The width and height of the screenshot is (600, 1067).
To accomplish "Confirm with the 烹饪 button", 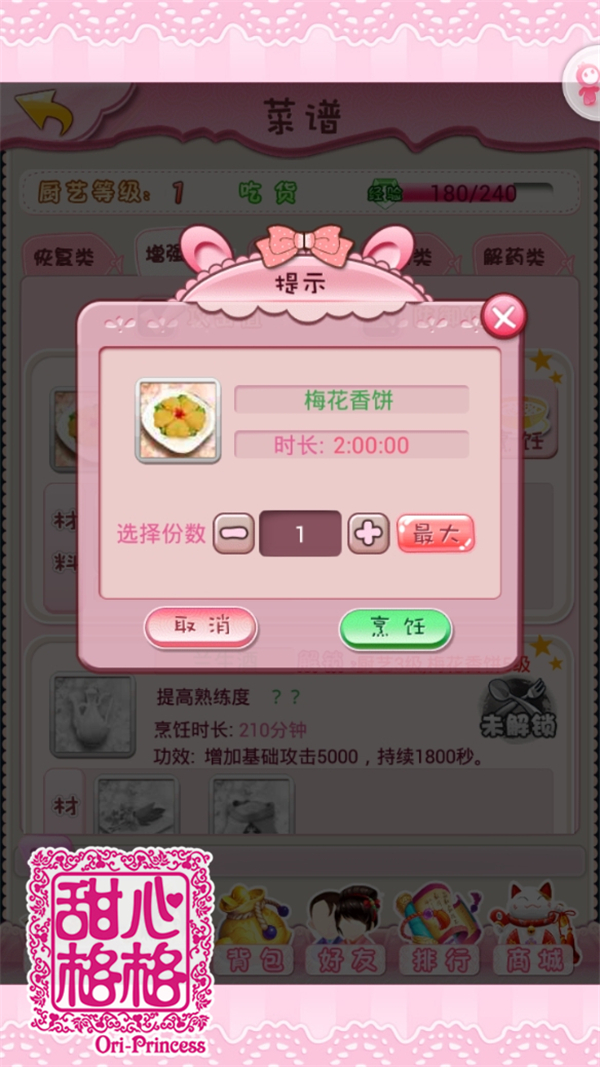I will pos(396,627).
